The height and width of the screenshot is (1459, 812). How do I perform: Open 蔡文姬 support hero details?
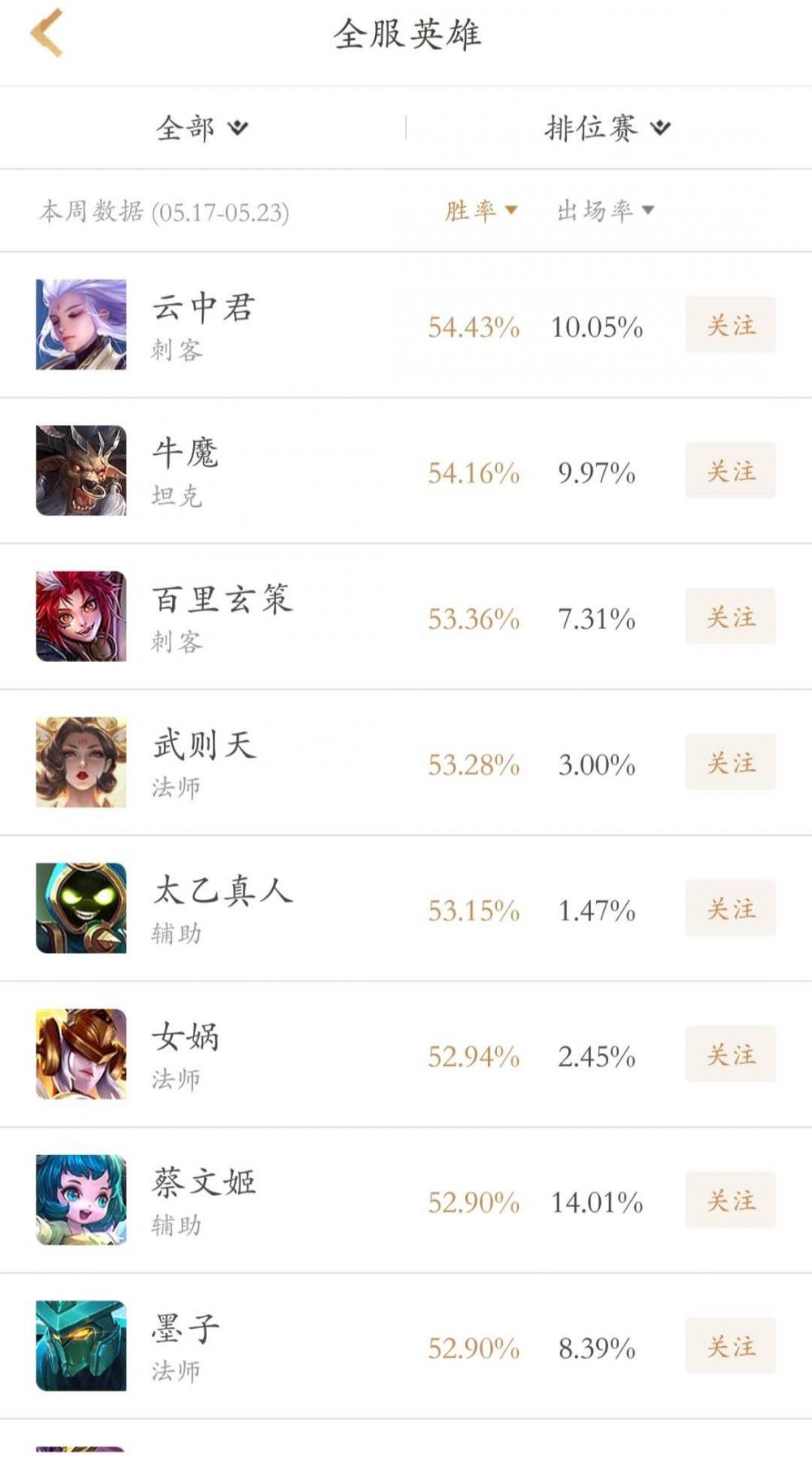click(x=203, y=1200)
